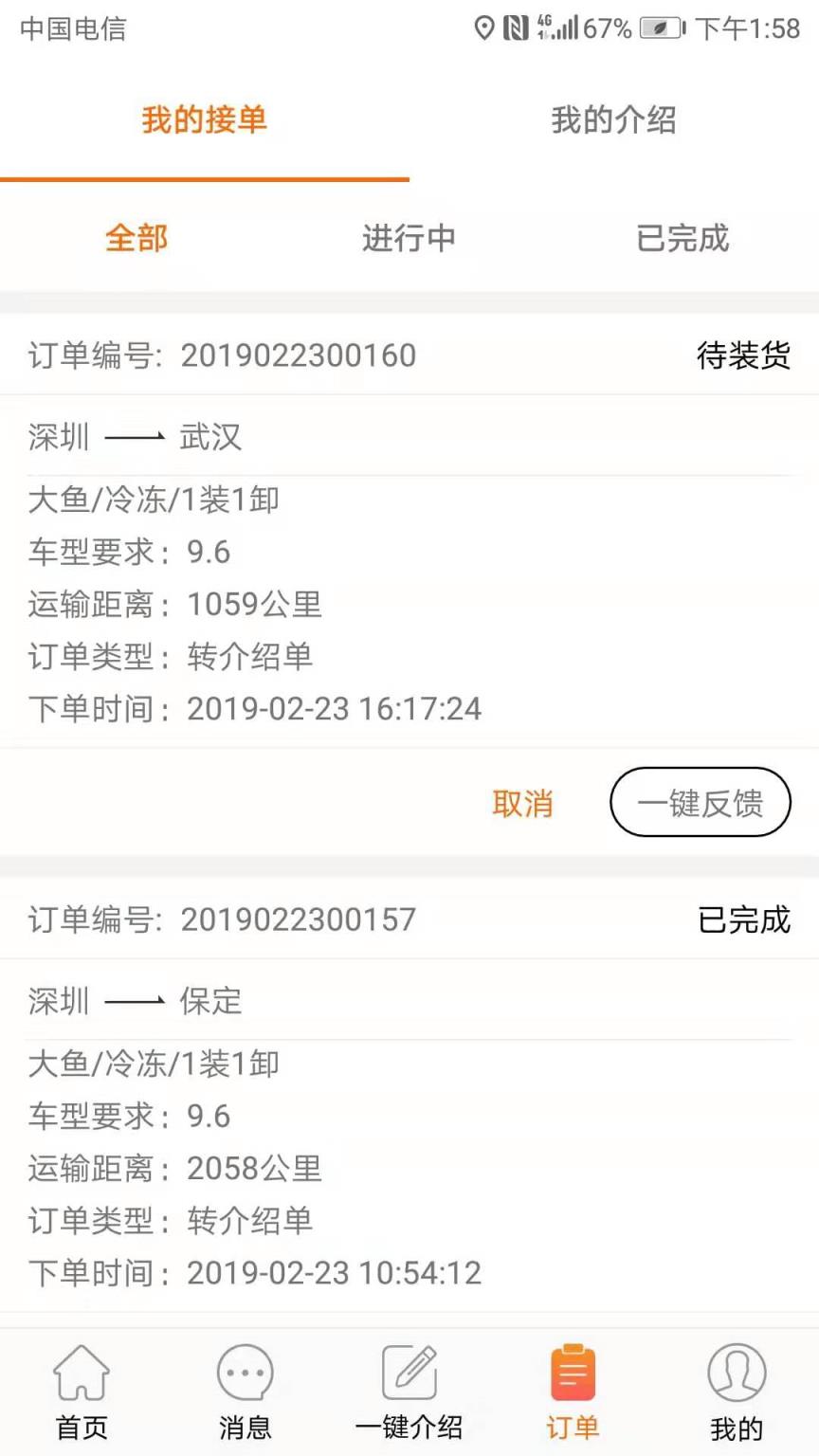Click the location icon in status bar
The width and height of the screenshot is (819, 1456).
click(486, 28)
